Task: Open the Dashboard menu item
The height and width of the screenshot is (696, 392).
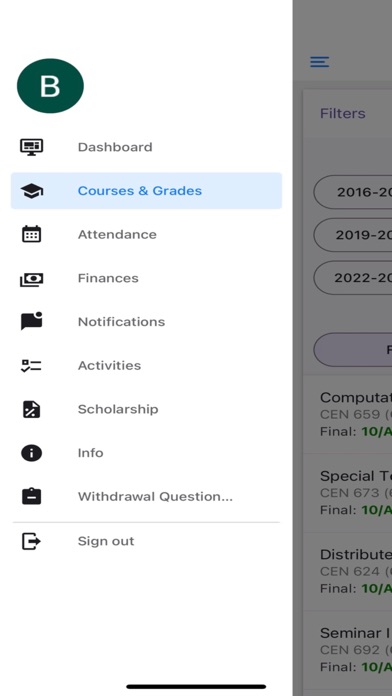Action: coord(147,147)
